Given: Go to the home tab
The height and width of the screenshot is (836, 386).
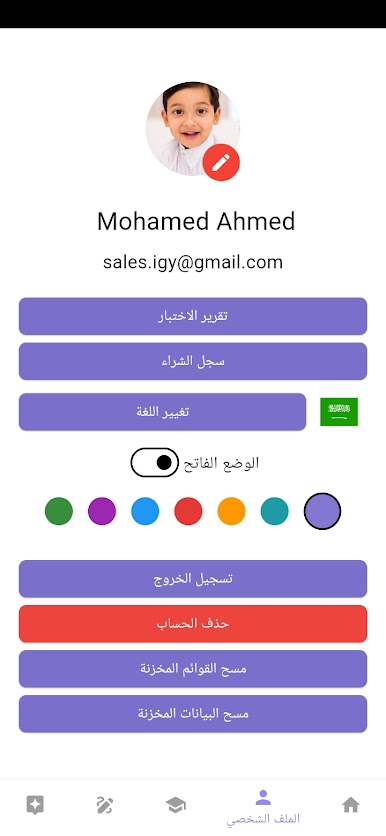Looking at the screenshot, I should click(x=351, y=805).
